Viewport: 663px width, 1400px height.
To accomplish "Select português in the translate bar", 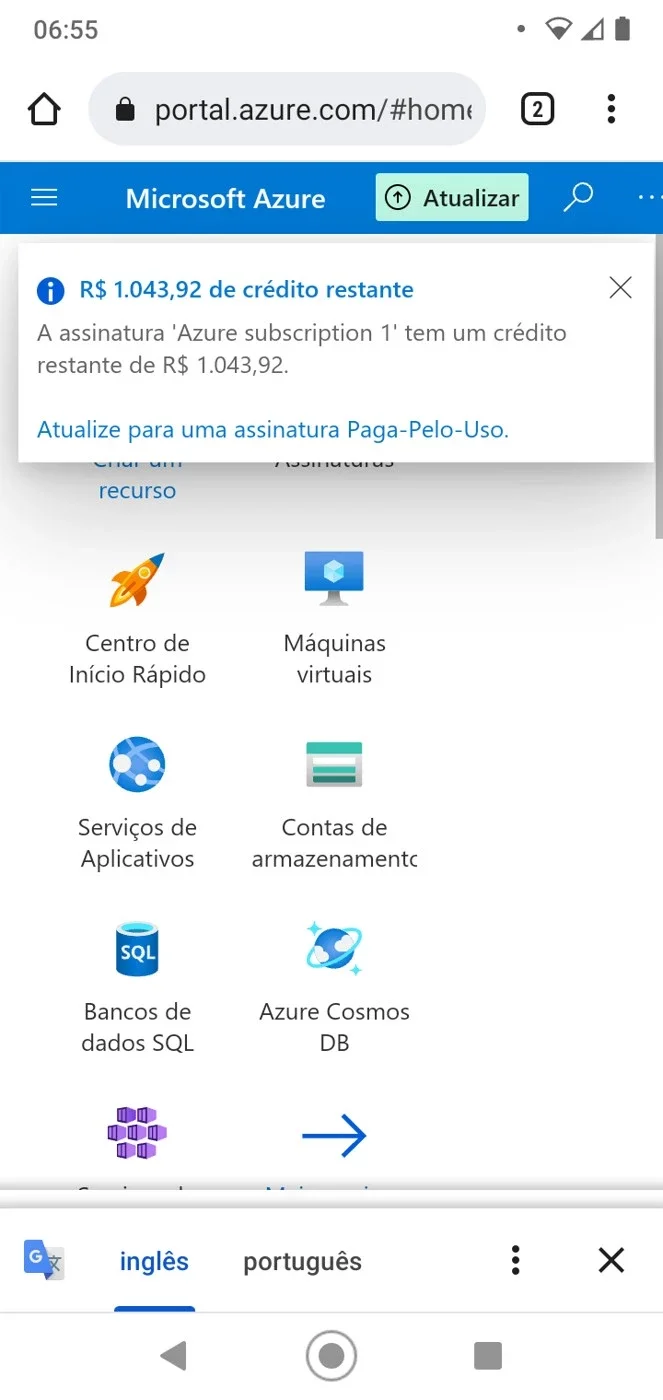I will (x=302, y=1261).
